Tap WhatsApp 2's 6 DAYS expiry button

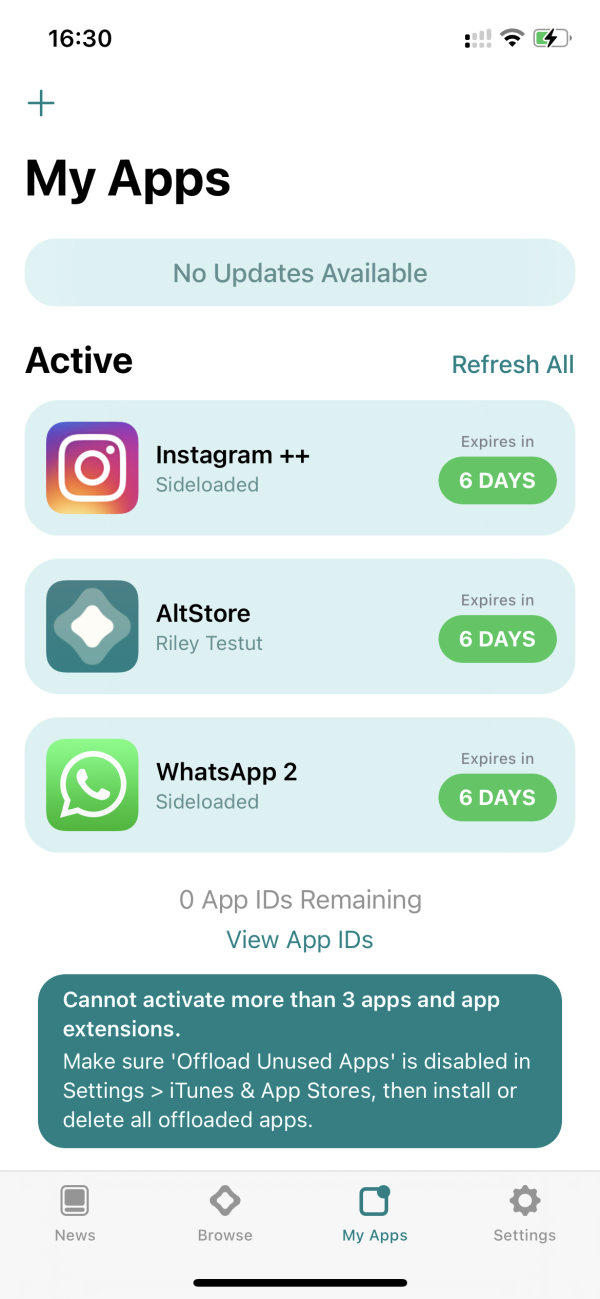[497, 798]
